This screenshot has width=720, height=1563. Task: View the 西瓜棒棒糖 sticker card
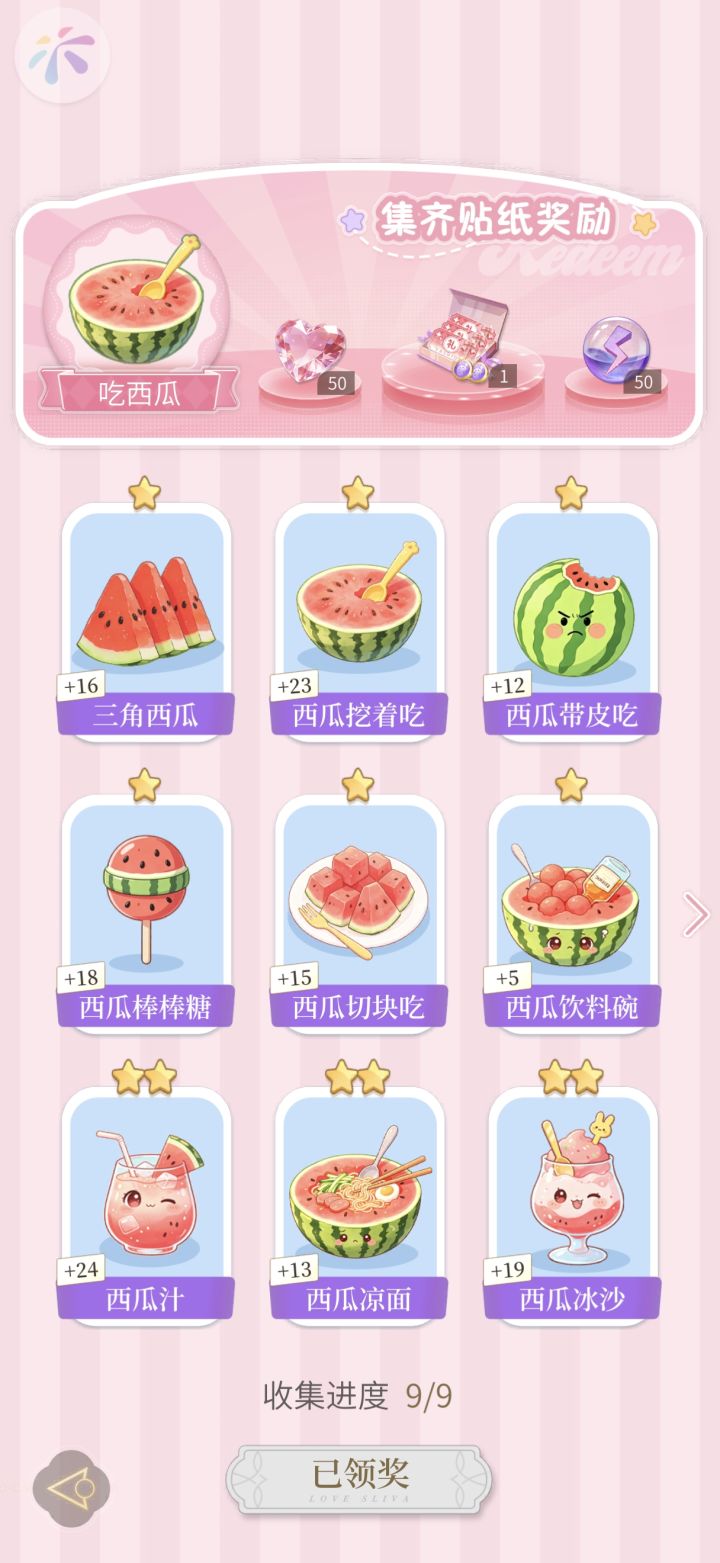(x=146, y=914)
